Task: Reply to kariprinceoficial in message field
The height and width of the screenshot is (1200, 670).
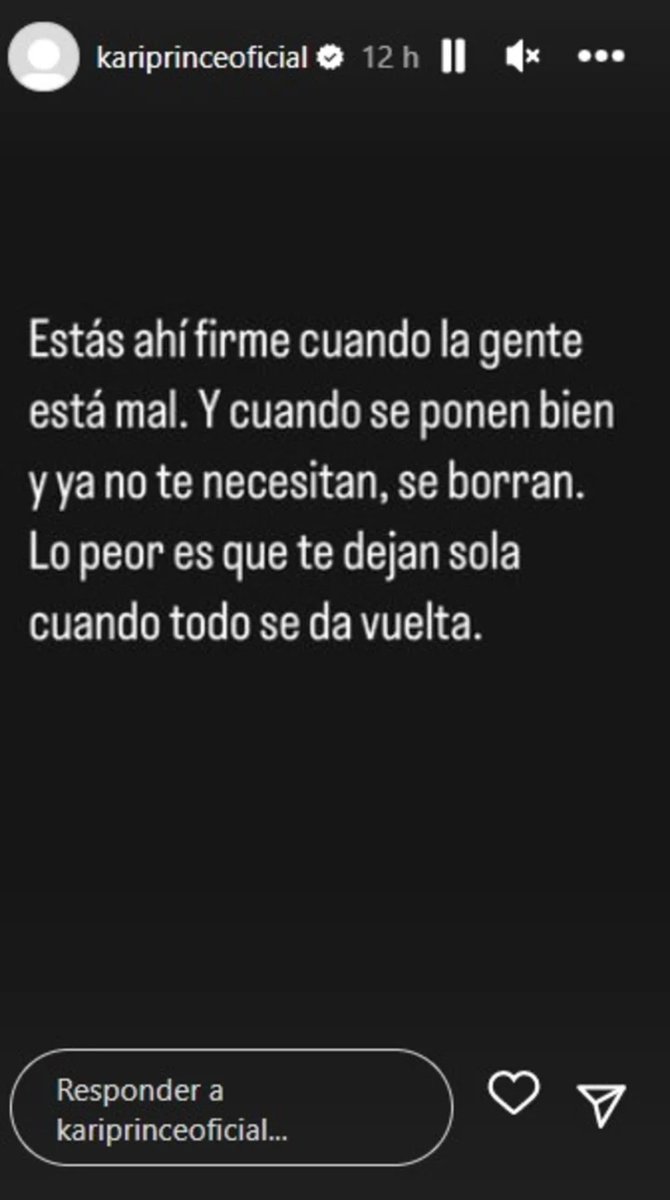Action: 235,1108
